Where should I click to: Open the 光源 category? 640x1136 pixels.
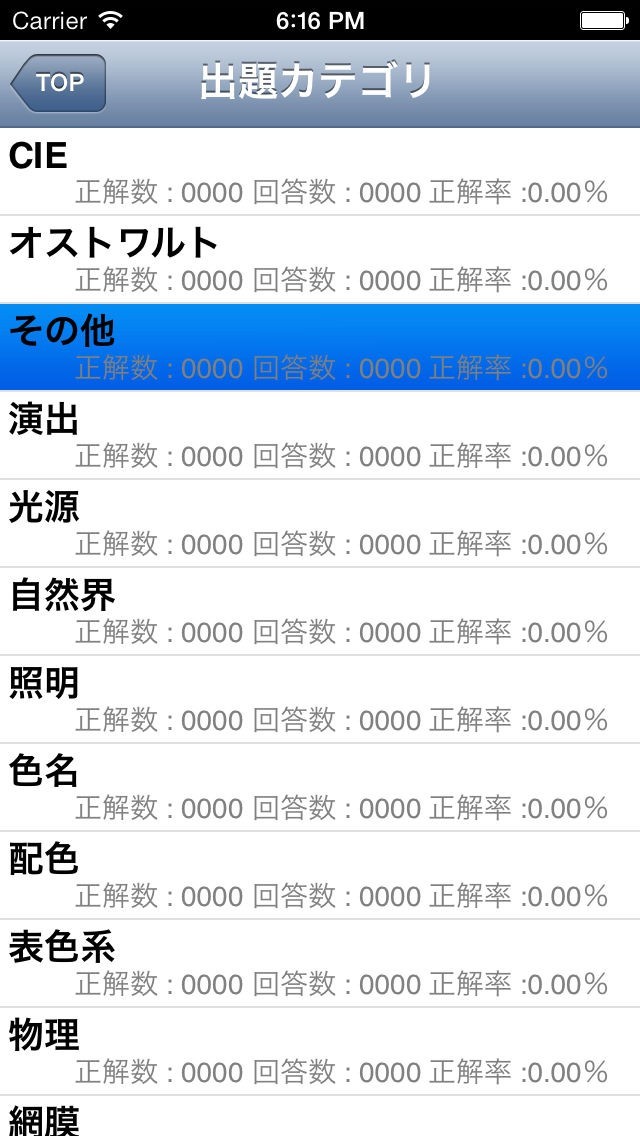(x=320, y=524)
